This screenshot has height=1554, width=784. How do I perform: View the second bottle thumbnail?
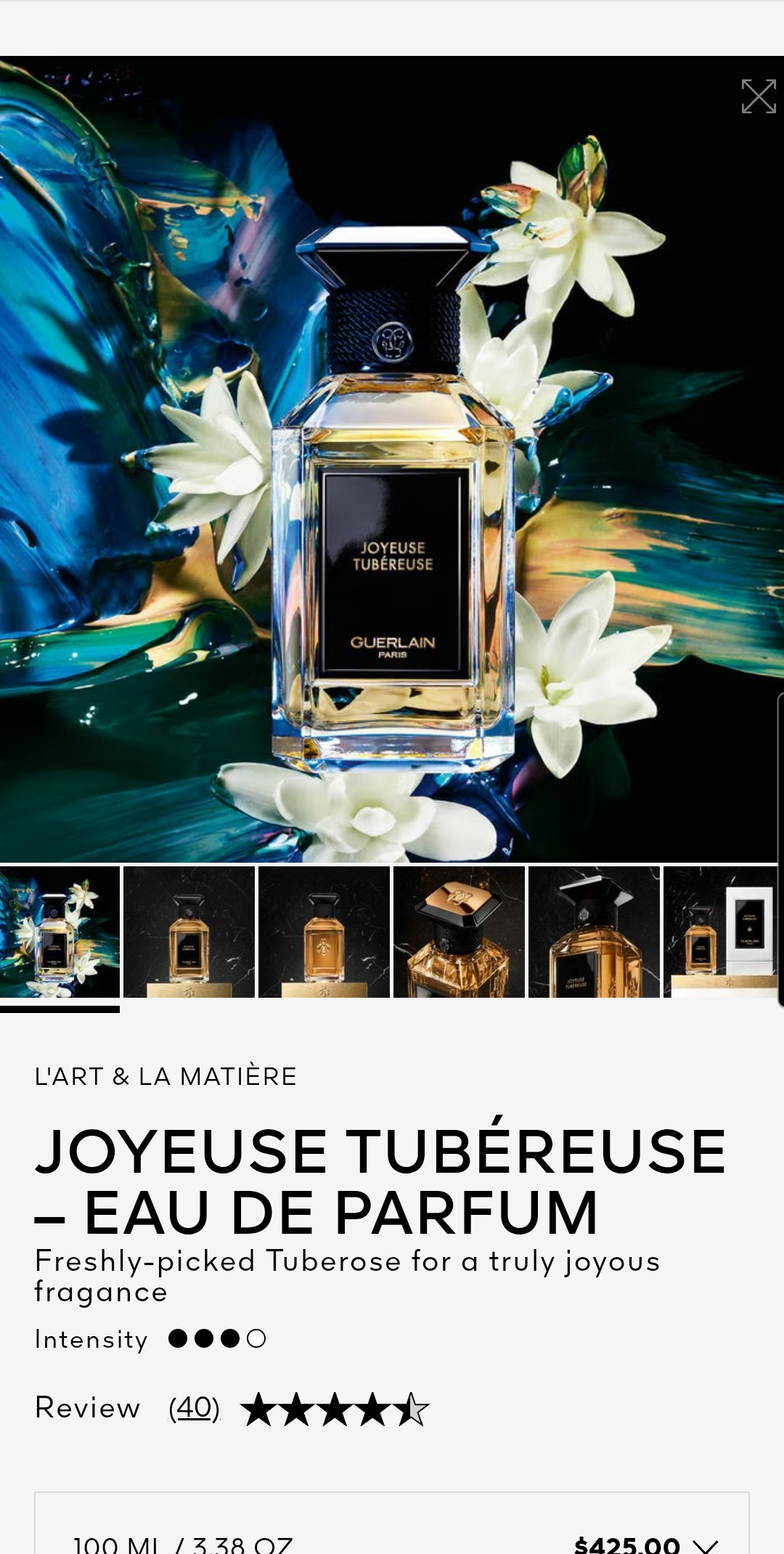(189, 932)
